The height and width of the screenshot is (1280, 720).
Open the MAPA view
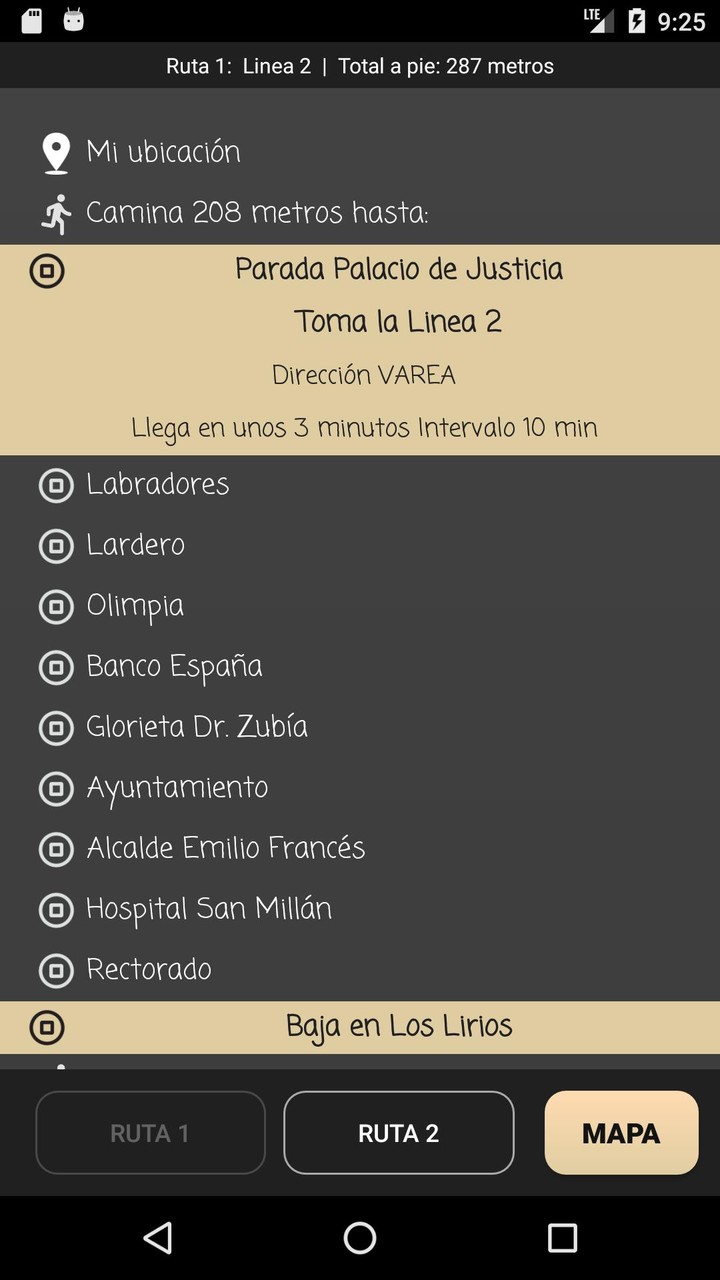click(621, 1133)
